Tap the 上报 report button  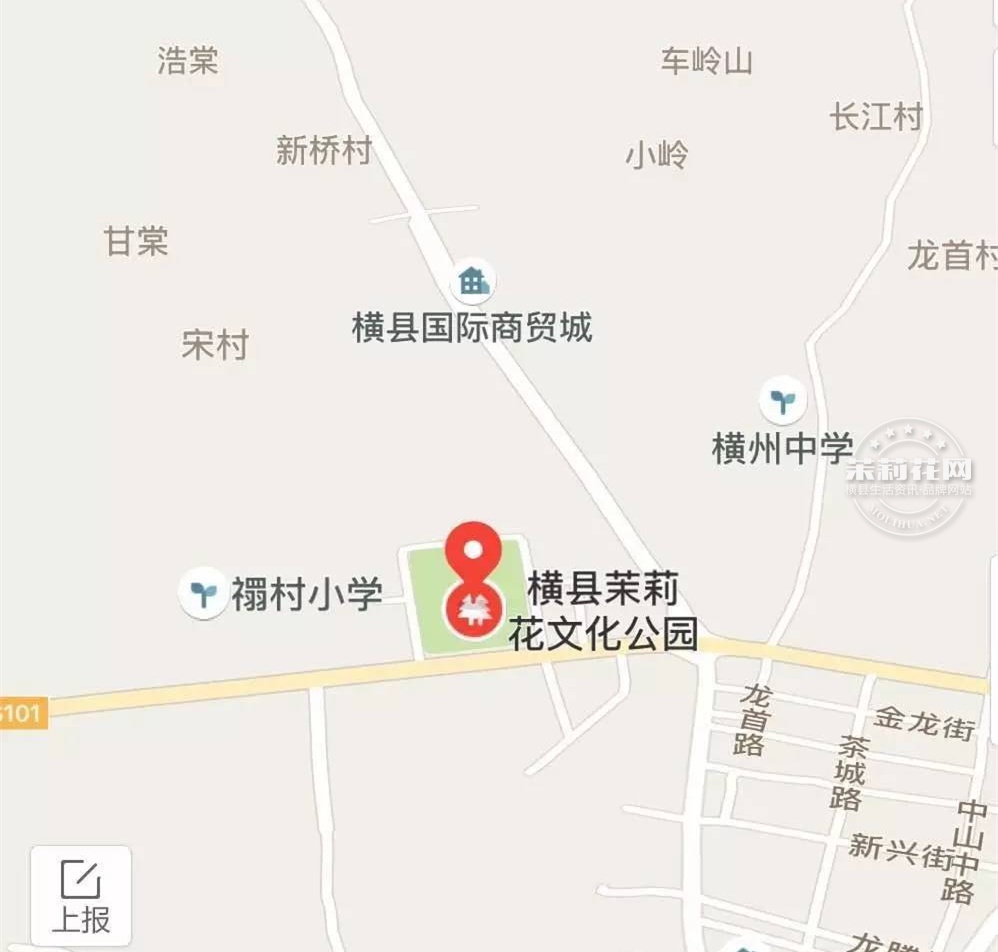[81, 896]
